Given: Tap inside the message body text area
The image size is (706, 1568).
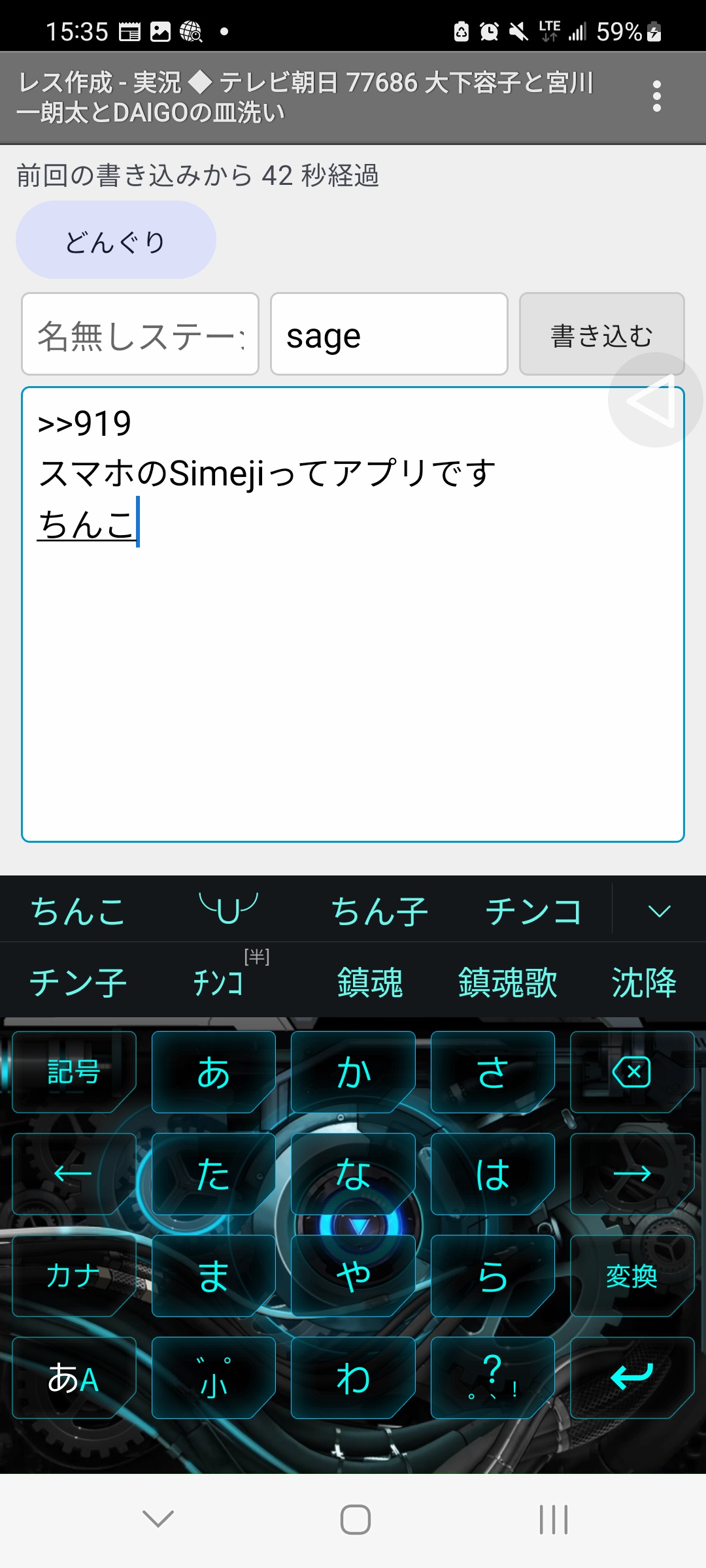Looking at the screenshot, I should click(353, 615).
